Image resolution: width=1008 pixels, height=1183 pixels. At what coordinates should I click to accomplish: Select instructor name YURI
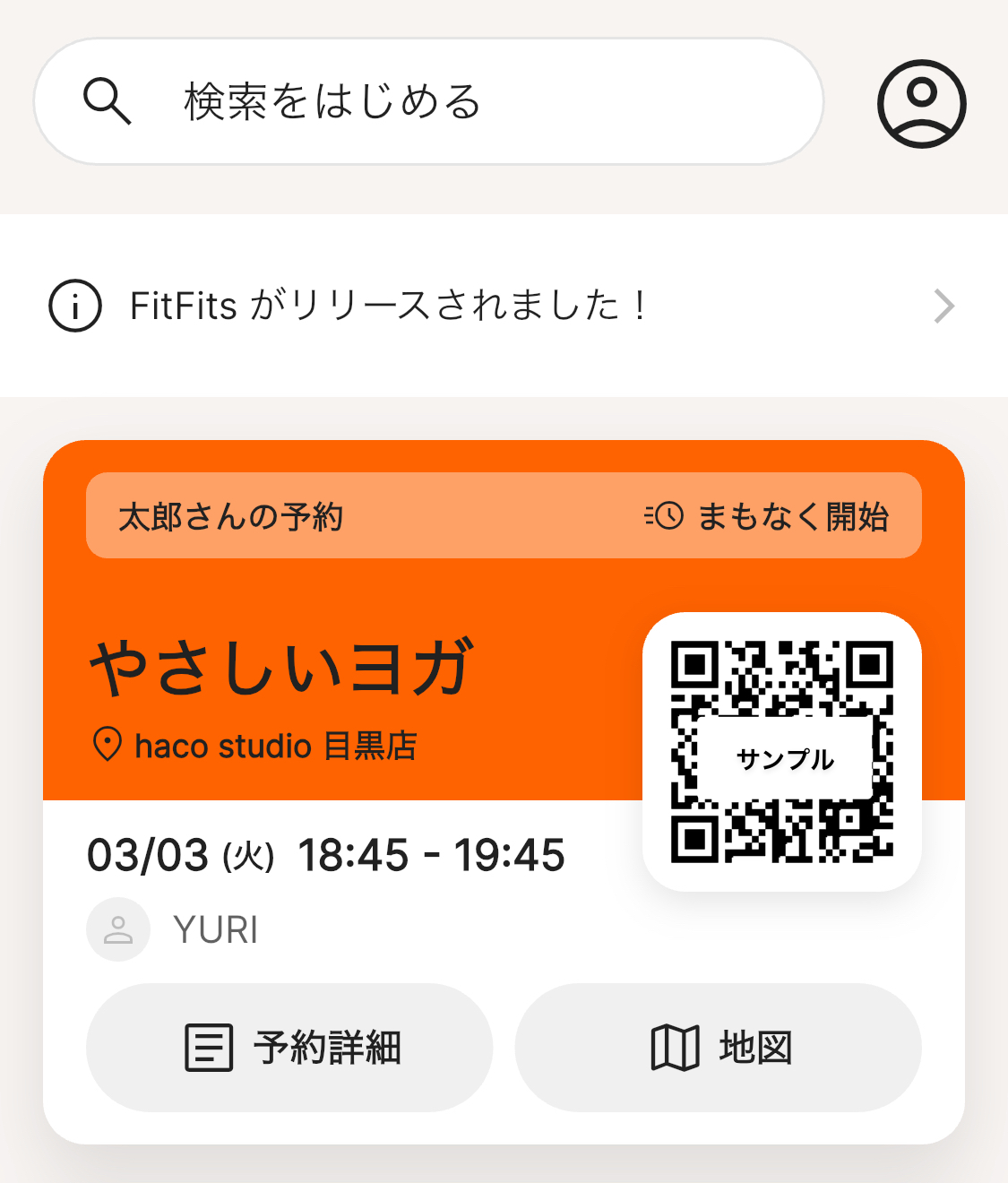coord(215,929)
